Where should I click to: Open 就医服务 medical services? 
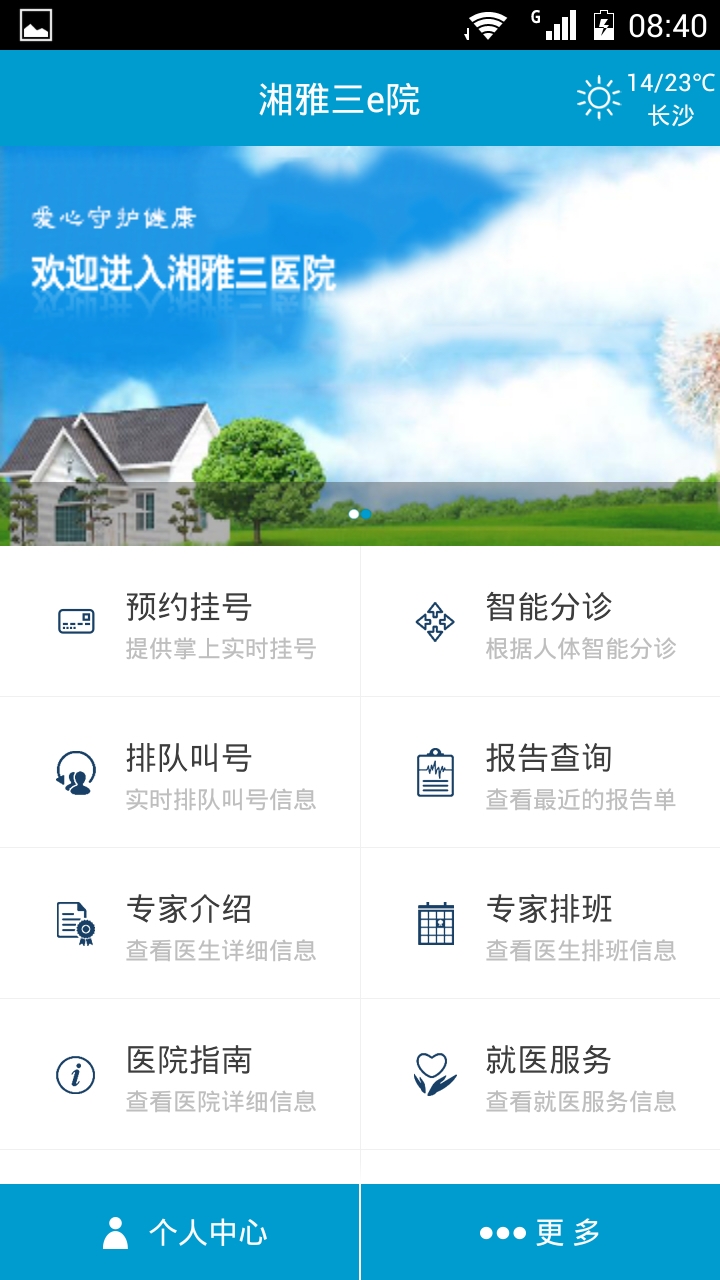(540, 1075)
